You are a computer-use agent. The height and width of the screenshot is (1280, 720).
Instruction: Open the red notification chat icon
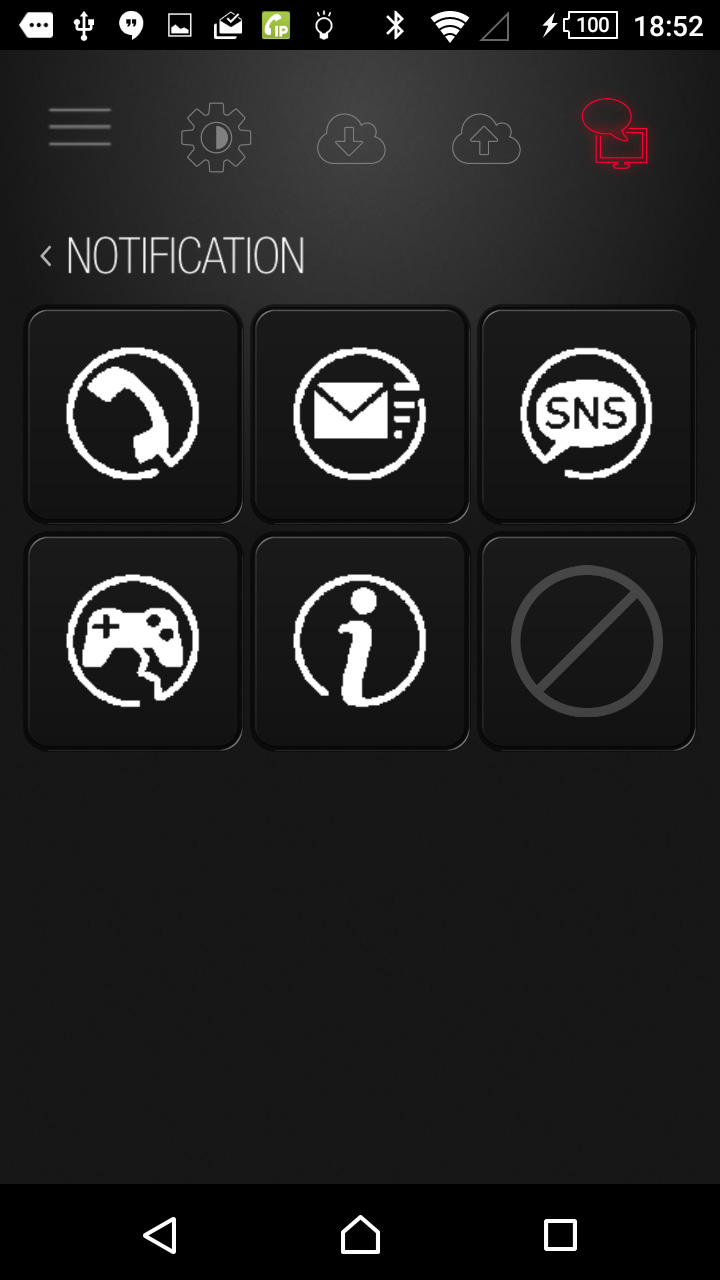coord(615,134)
